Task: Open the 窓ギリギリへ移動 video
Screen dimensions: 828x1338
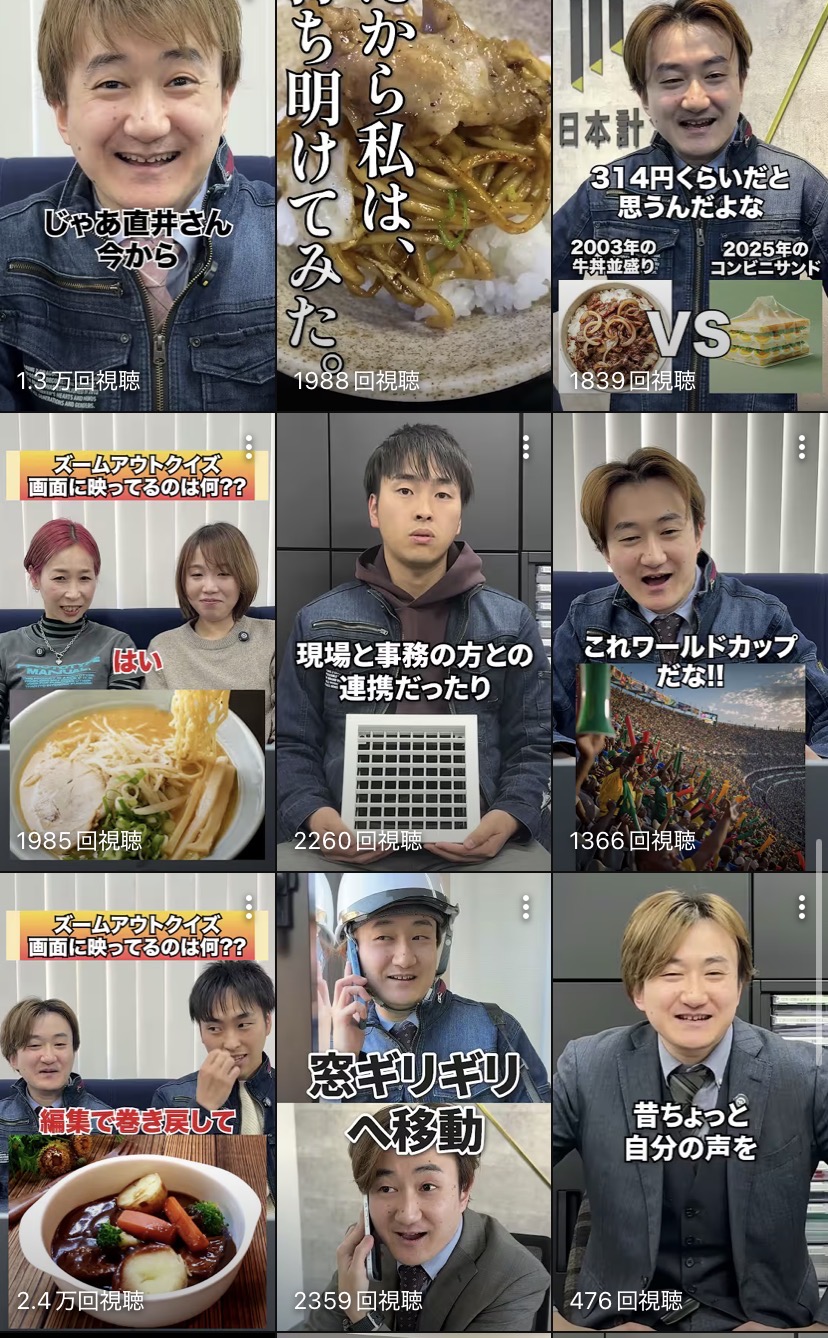Action: (413, 1100)
